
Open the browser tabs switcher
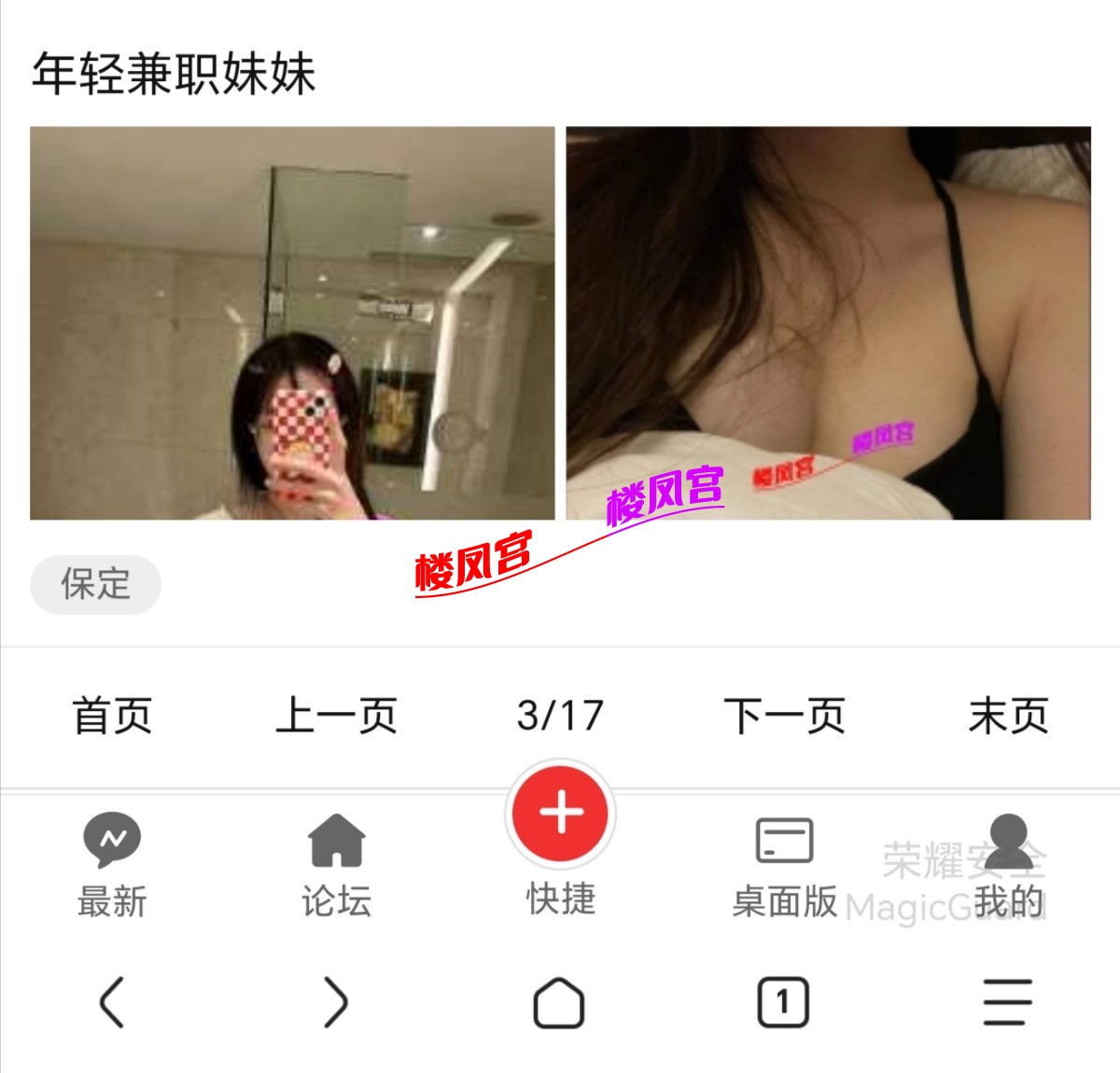click(x=782, y=1003)
